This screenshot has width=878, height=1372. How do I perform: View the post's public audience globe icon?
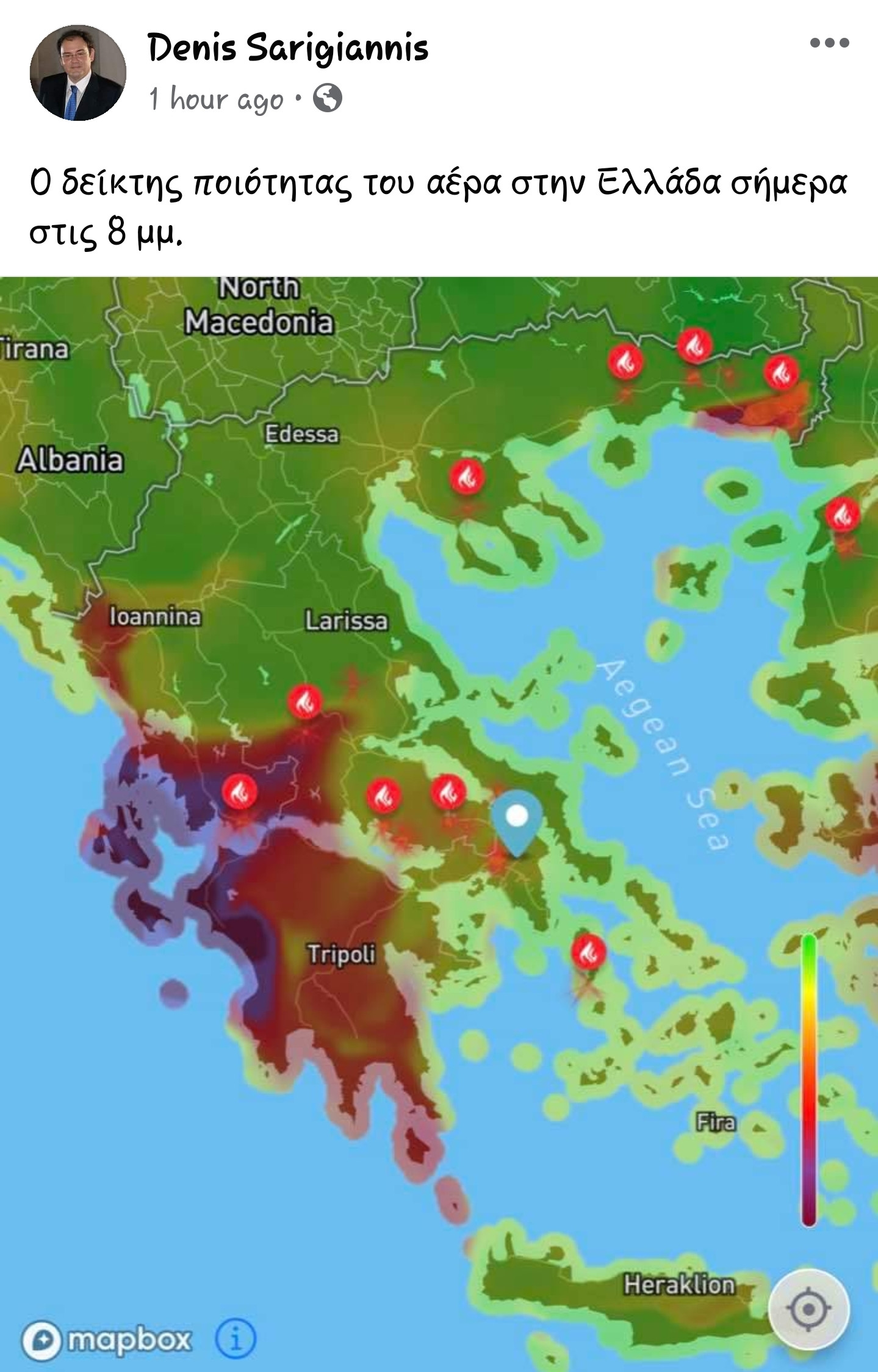coord(328,98)
